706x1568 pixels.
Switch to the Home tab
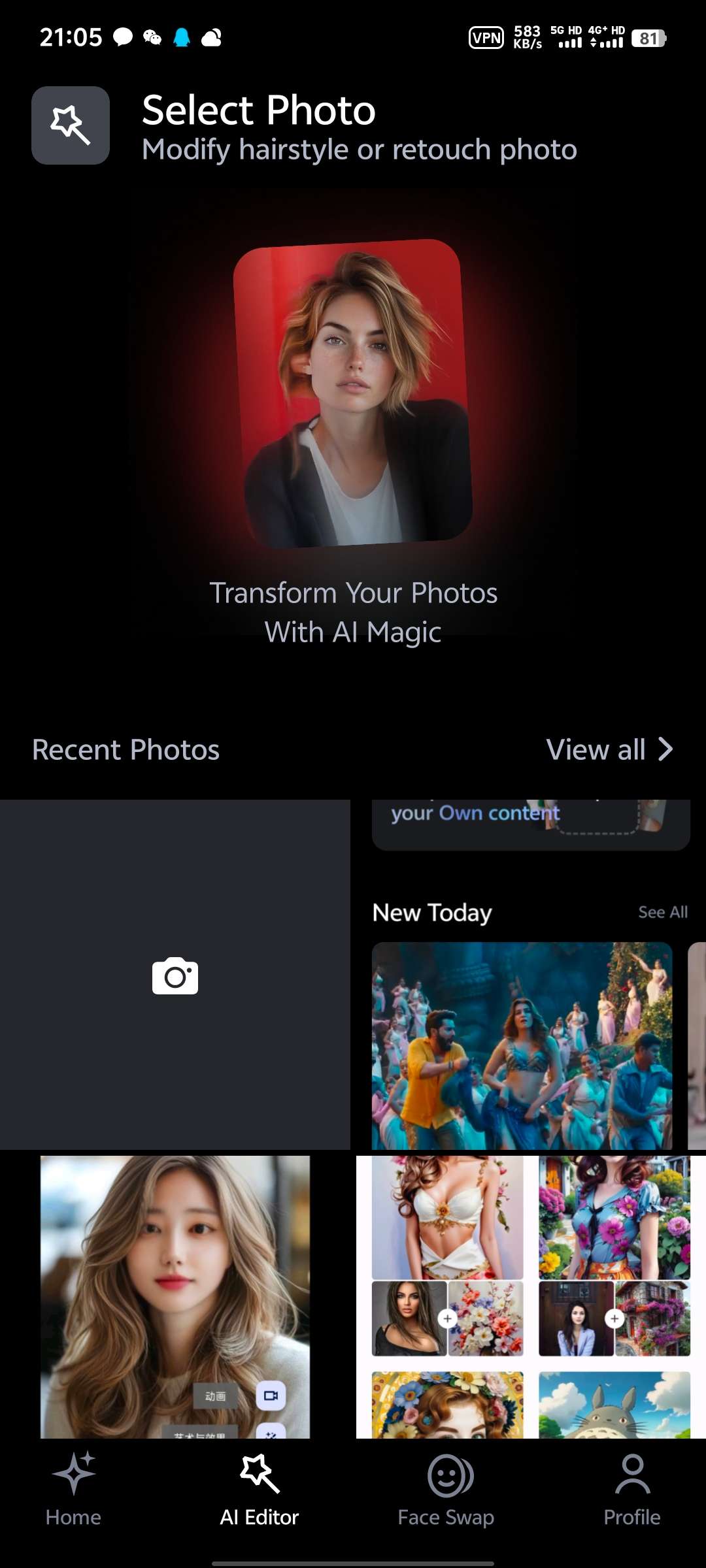(x=73, y=1491)
